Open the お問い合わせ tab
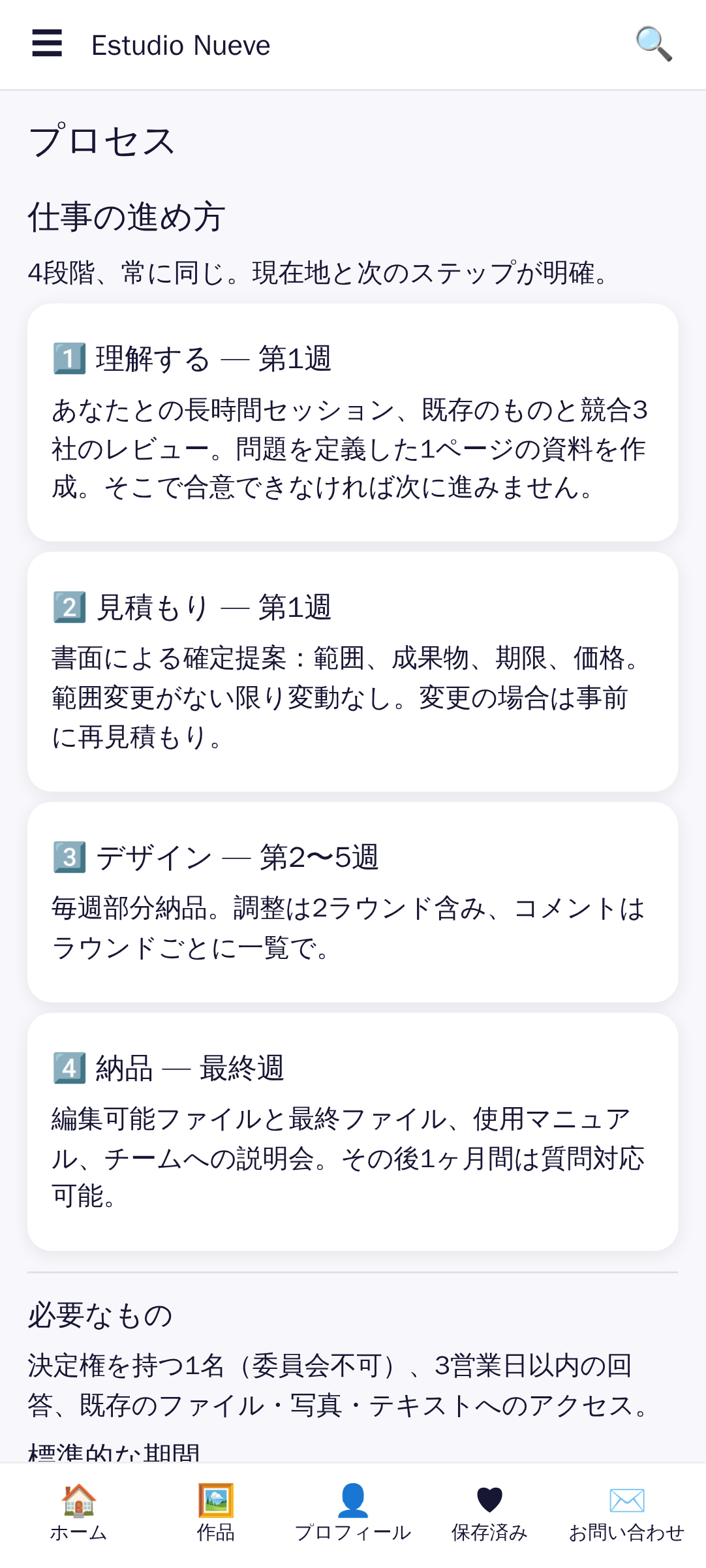Image resolution: width=706 pixels, height=1568 pixels. [x=627, y=1513]
